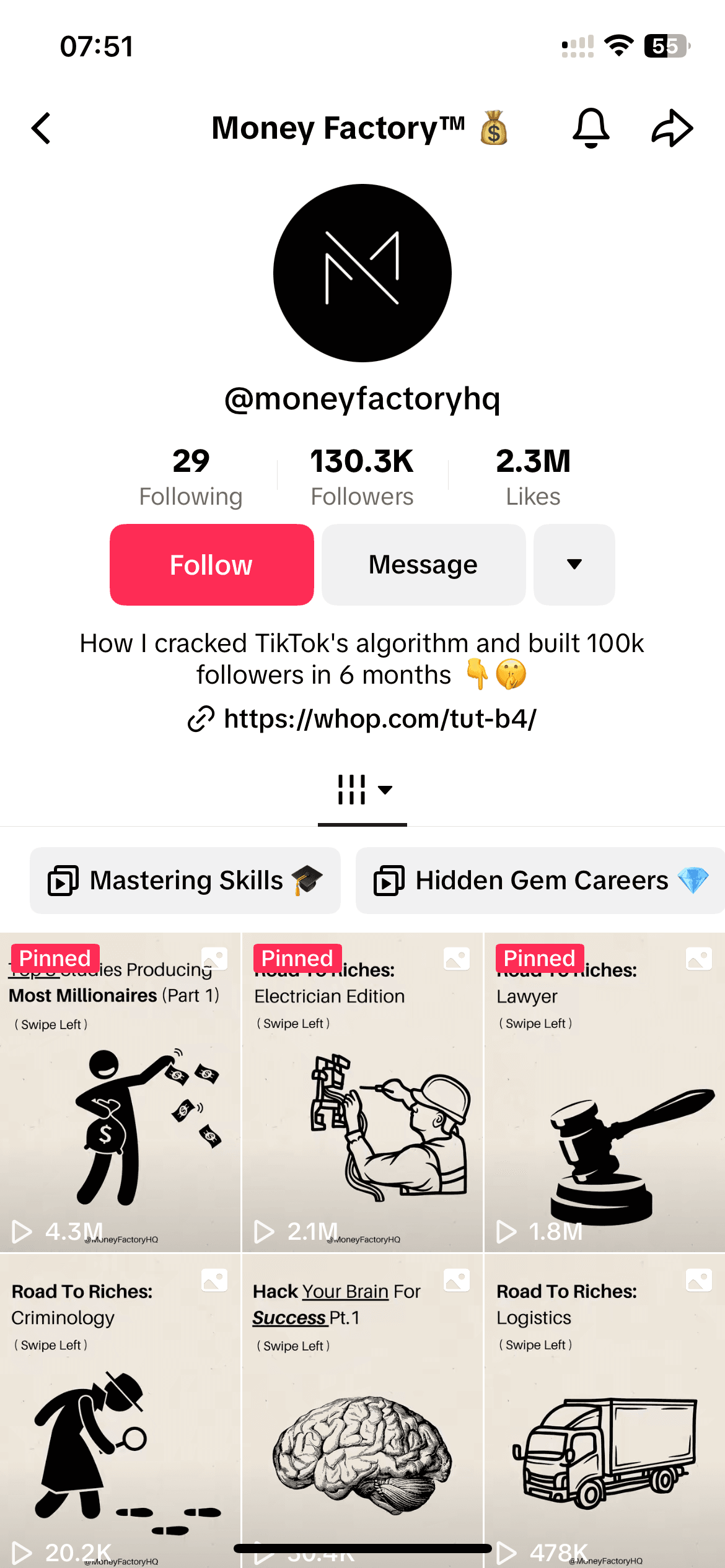
Task: Open the Money Factory profile picture
Action: coord(362,273)
